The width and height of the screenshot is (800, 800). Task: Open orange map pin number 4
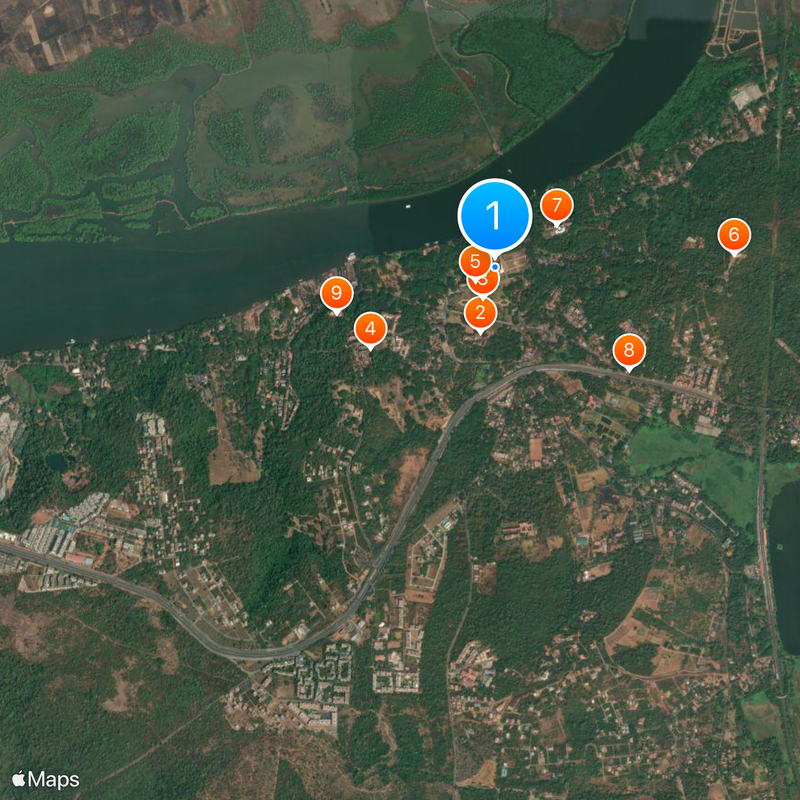370,328
